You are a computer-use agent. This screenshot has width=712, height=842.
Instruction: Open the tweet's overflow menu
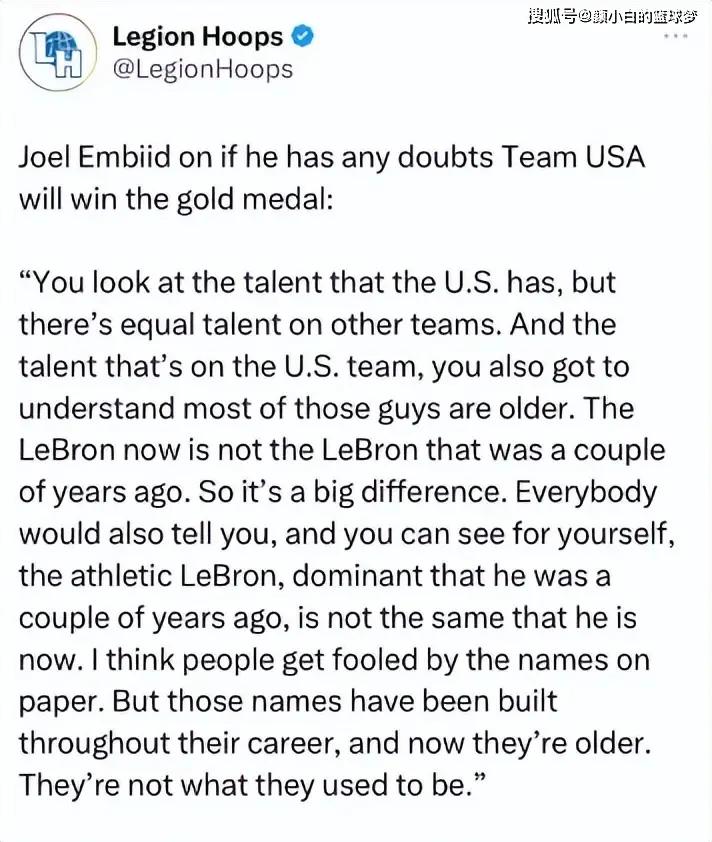point(676,36)
